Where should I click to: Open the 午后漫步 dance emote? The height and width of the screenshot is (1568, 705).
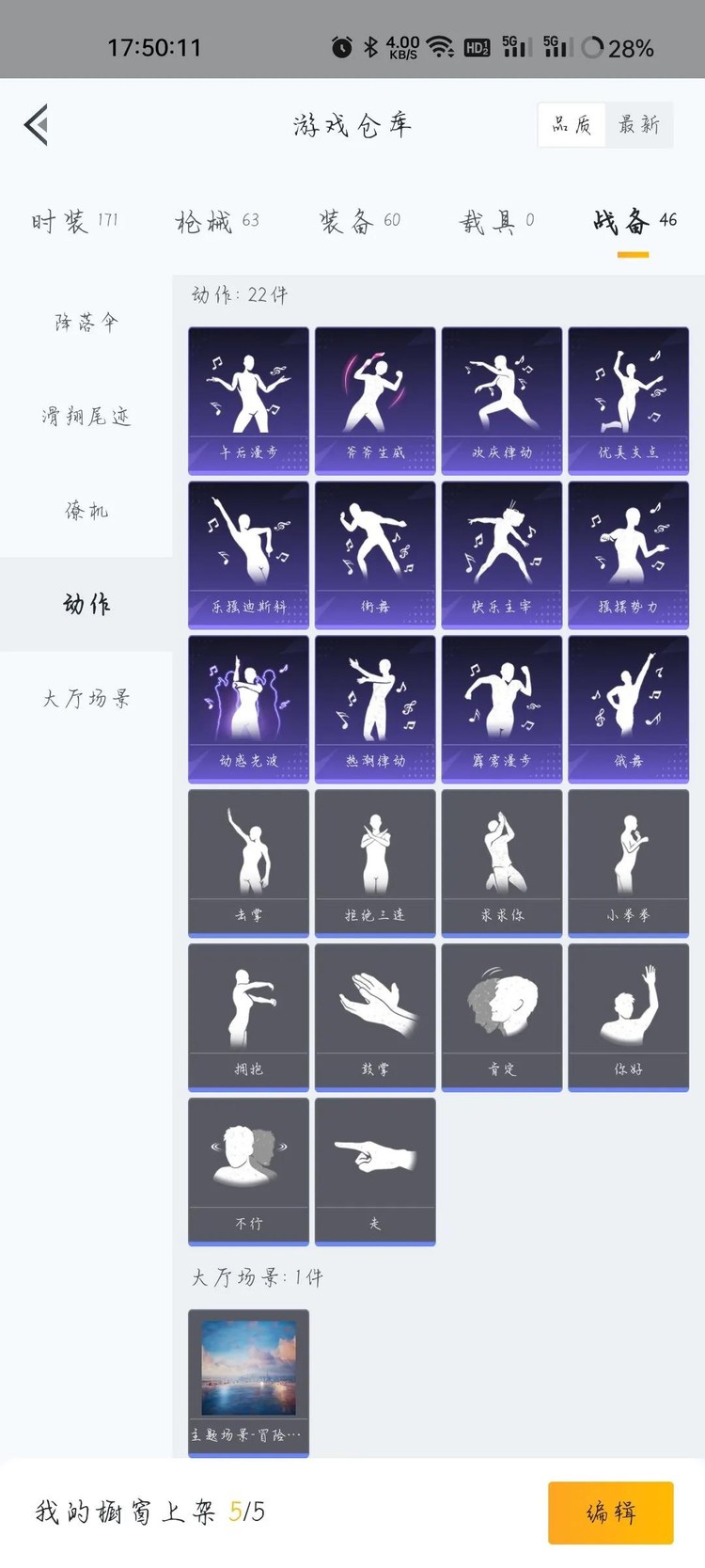coord(248,400)
